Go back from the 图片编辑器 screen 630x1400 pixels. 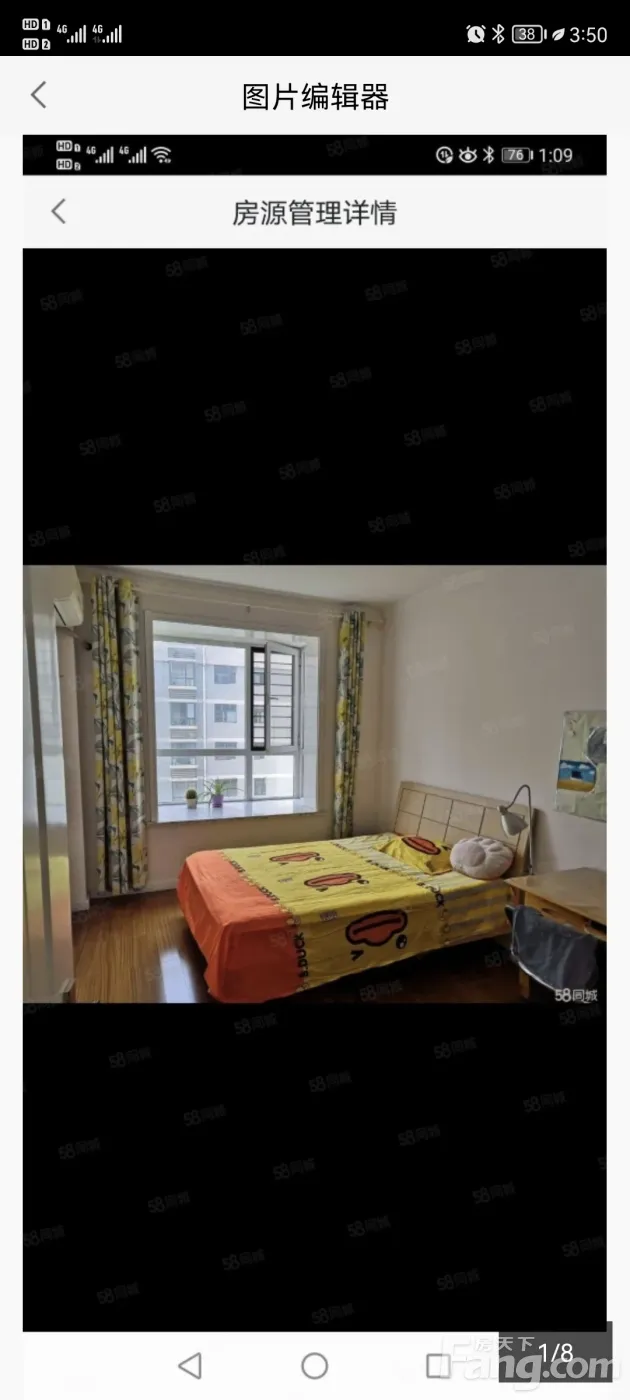pyautogui.click(x=39, y=96)
